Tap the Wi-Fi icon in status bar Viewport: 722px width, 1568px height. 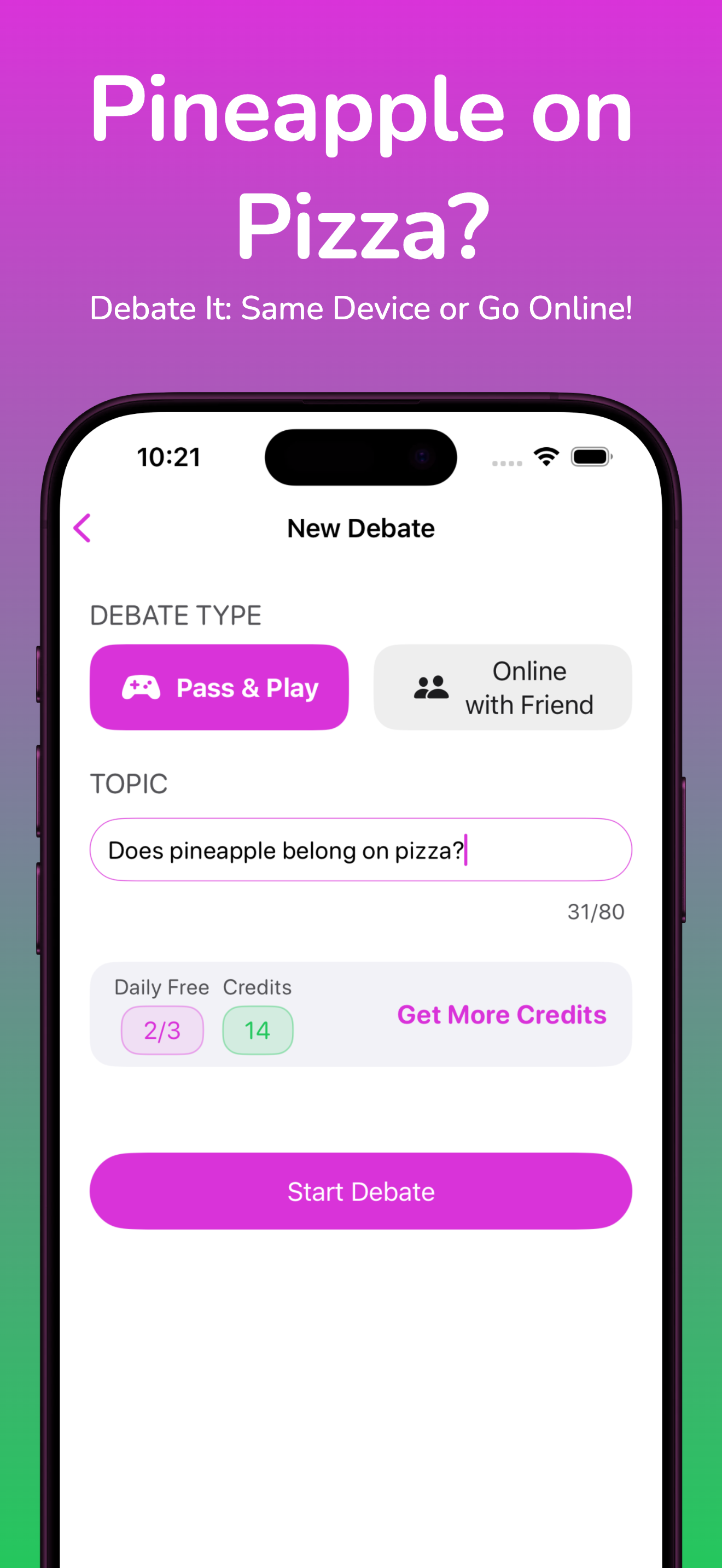545,455
